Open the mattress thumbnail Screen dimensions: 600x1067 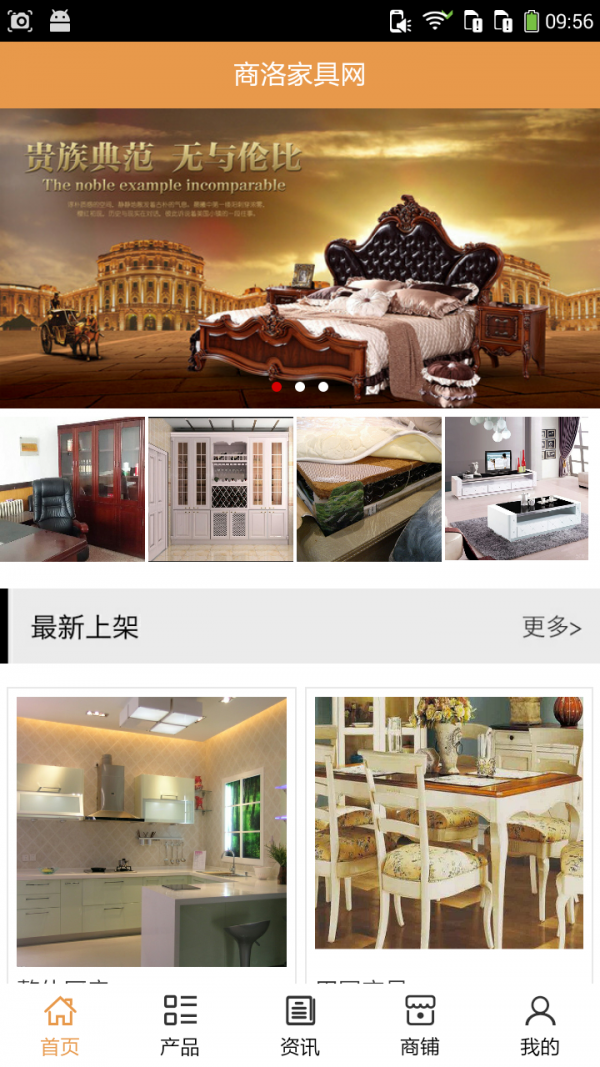(x=369, y=489)
